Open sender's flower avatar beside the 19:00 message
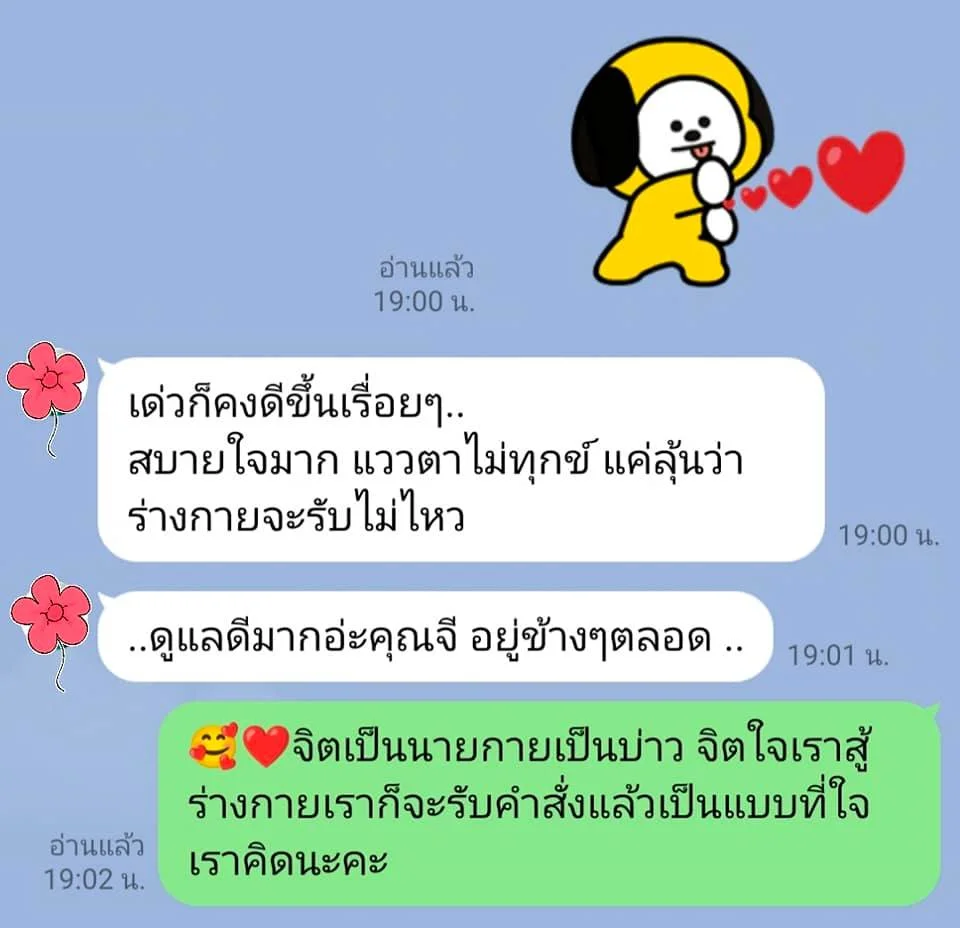The height and width of the screenshot is (928, 960). pos(47,383)
